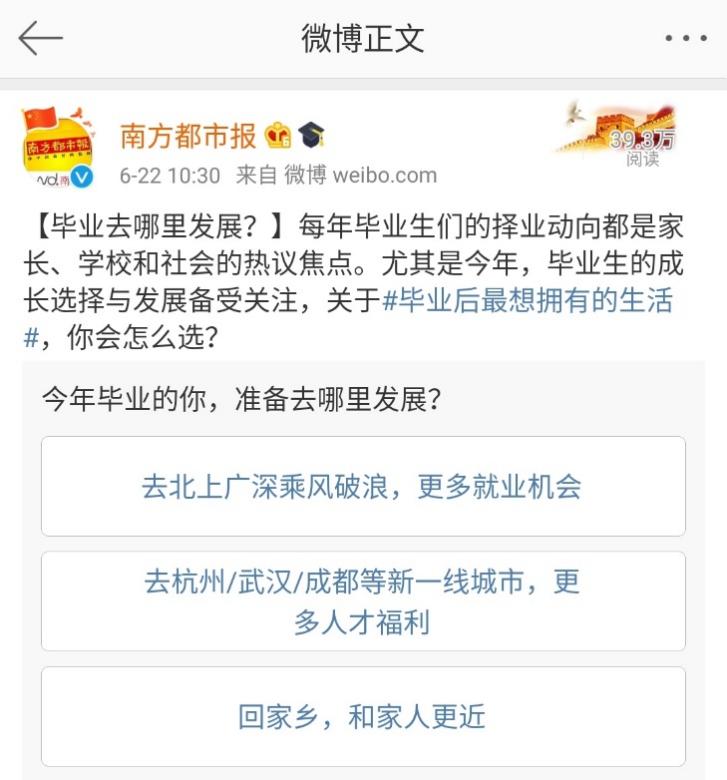Viewport: 727px width, 780px height.
Task: Vote for 去北上广深乘风破浪 option
Action: pyautogui.click(x=363, y=487)
